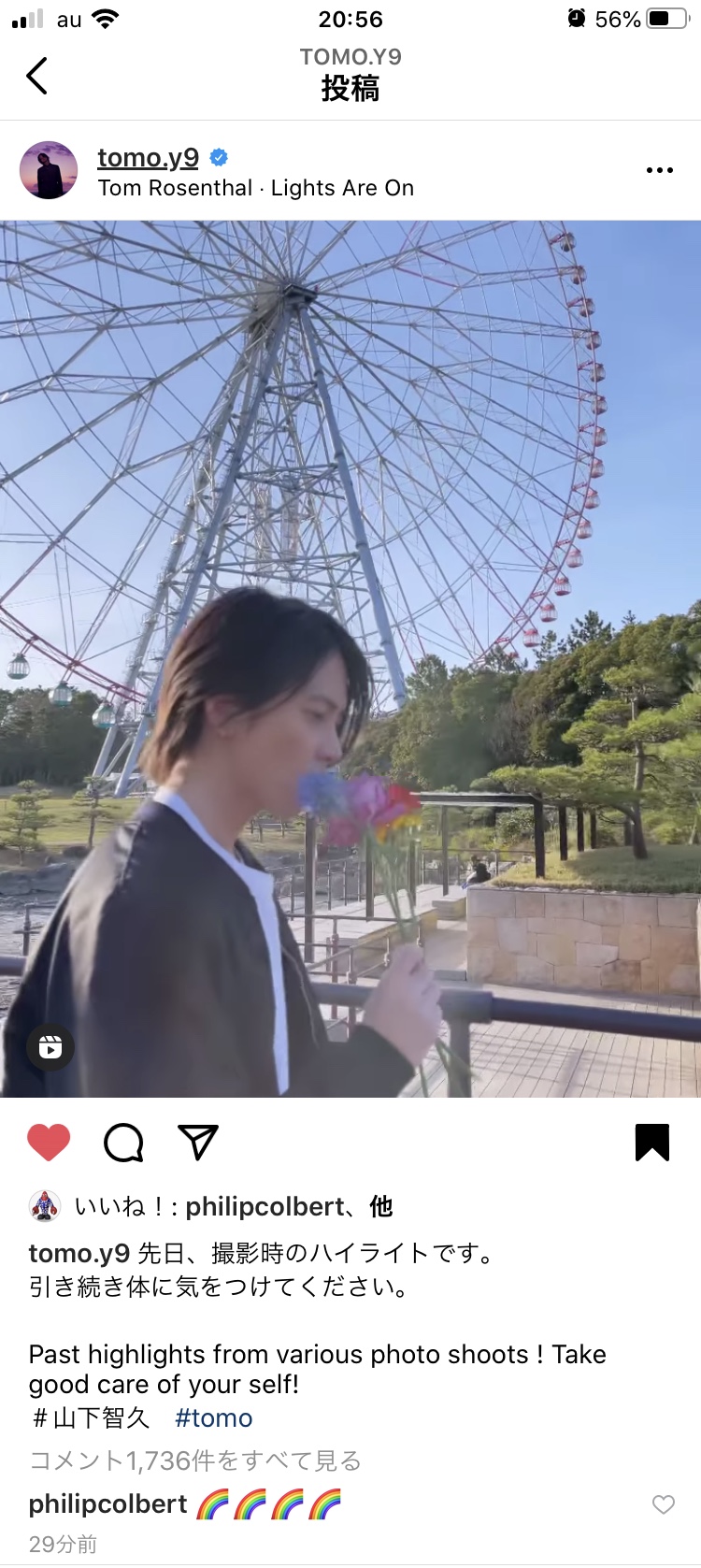Play the reel with the flowers
The image size is (701, 1568).
pyautogui.click(x=350, y=658)
